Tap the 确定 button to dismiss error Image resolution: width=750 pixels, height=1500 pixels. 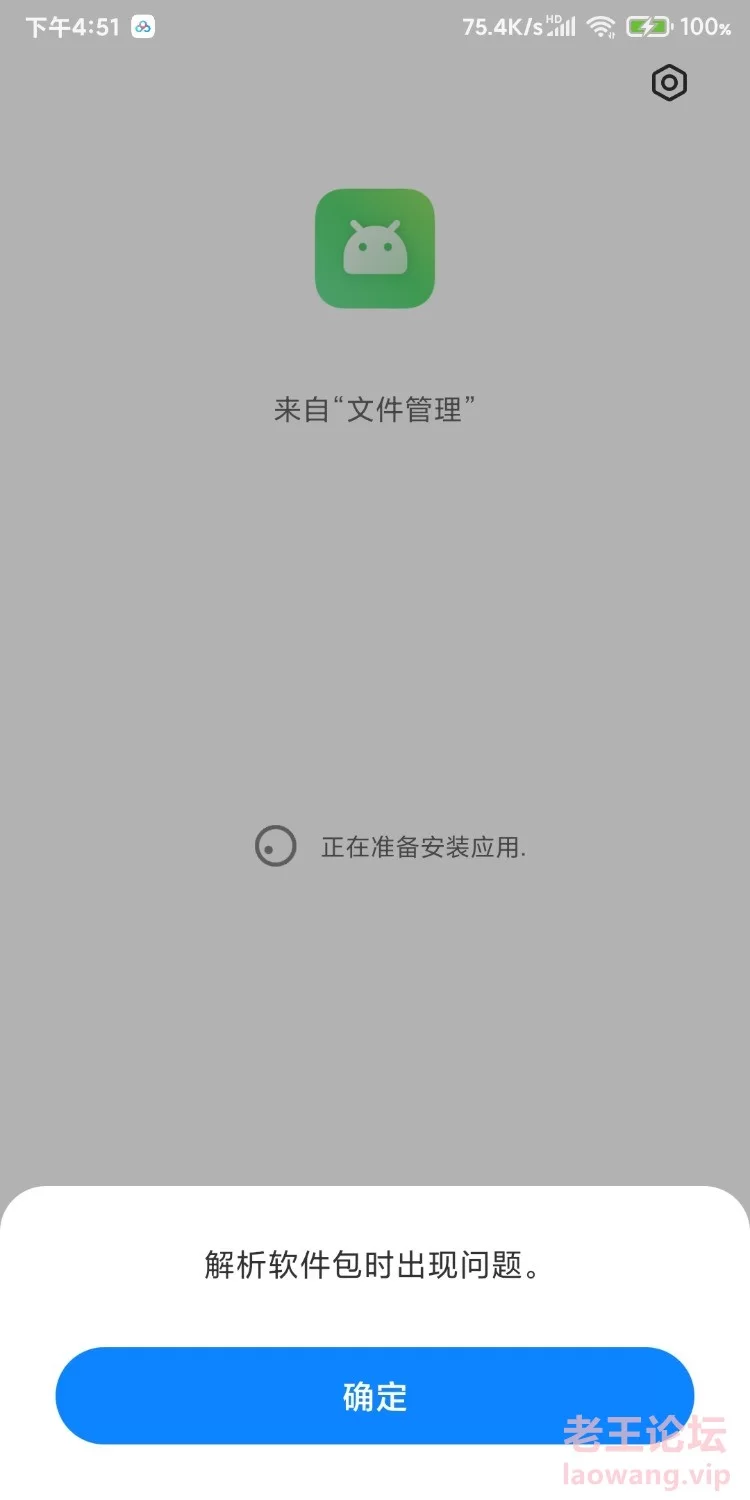point(374,1395)
